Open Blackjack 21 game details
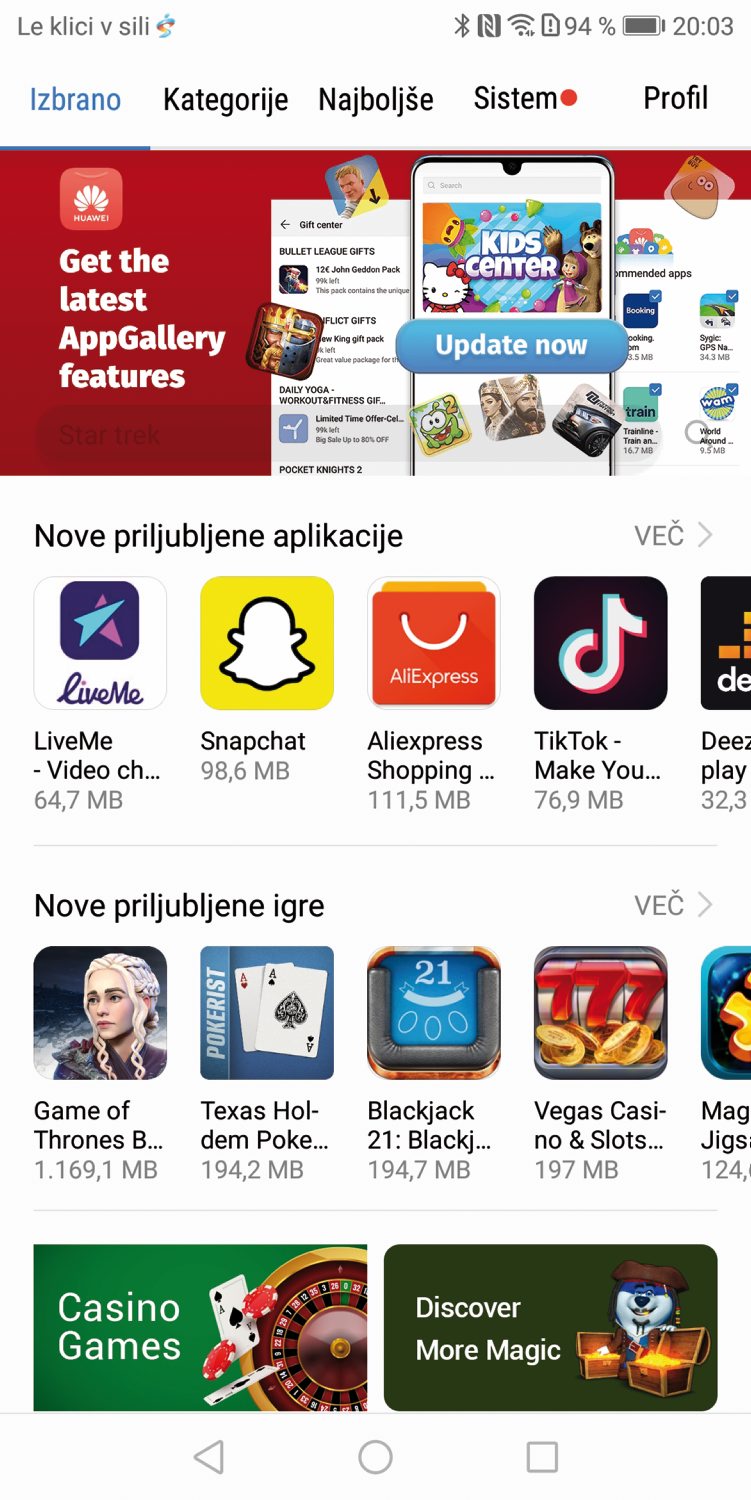The image size is (751, 1500). pos(434,1013)
